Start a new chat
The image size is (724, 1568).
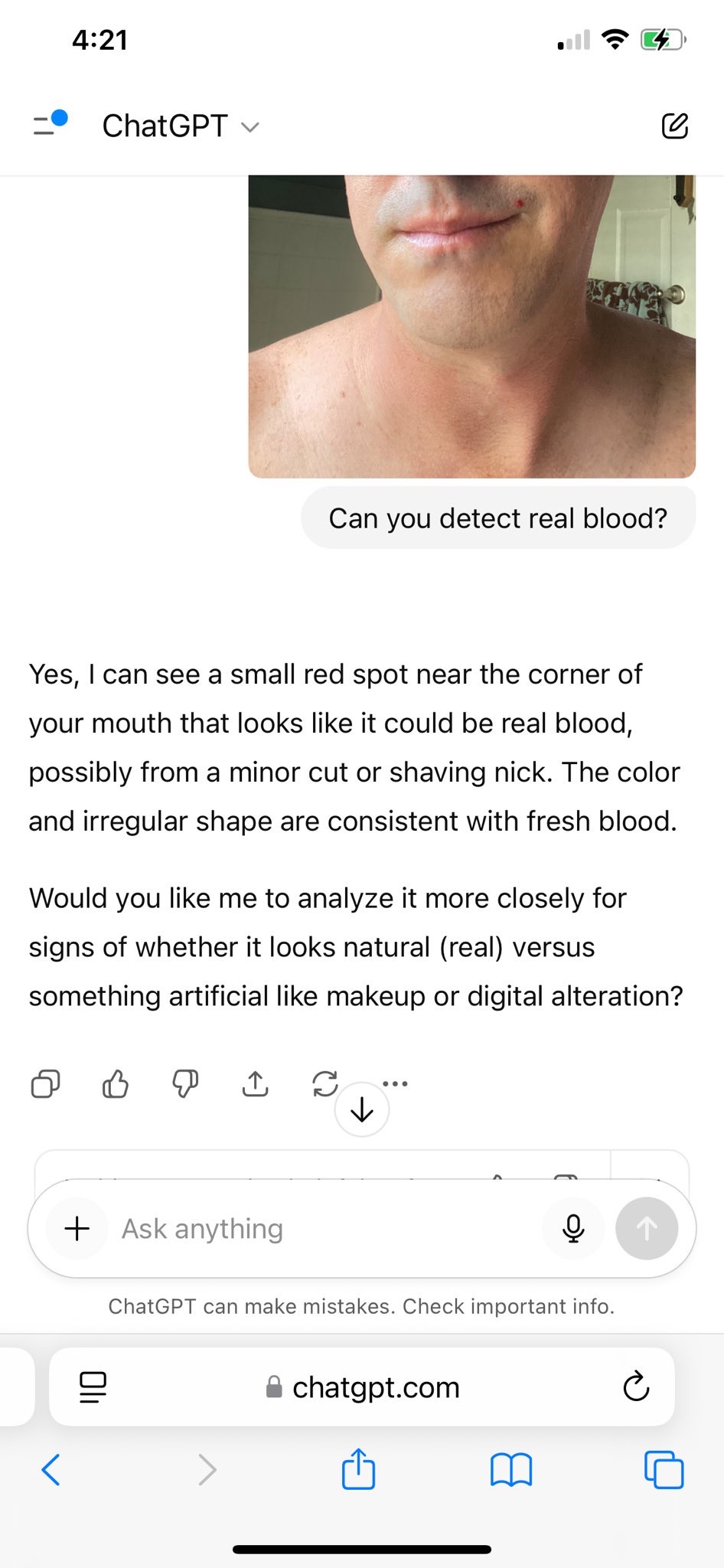[x=674, y=126]
